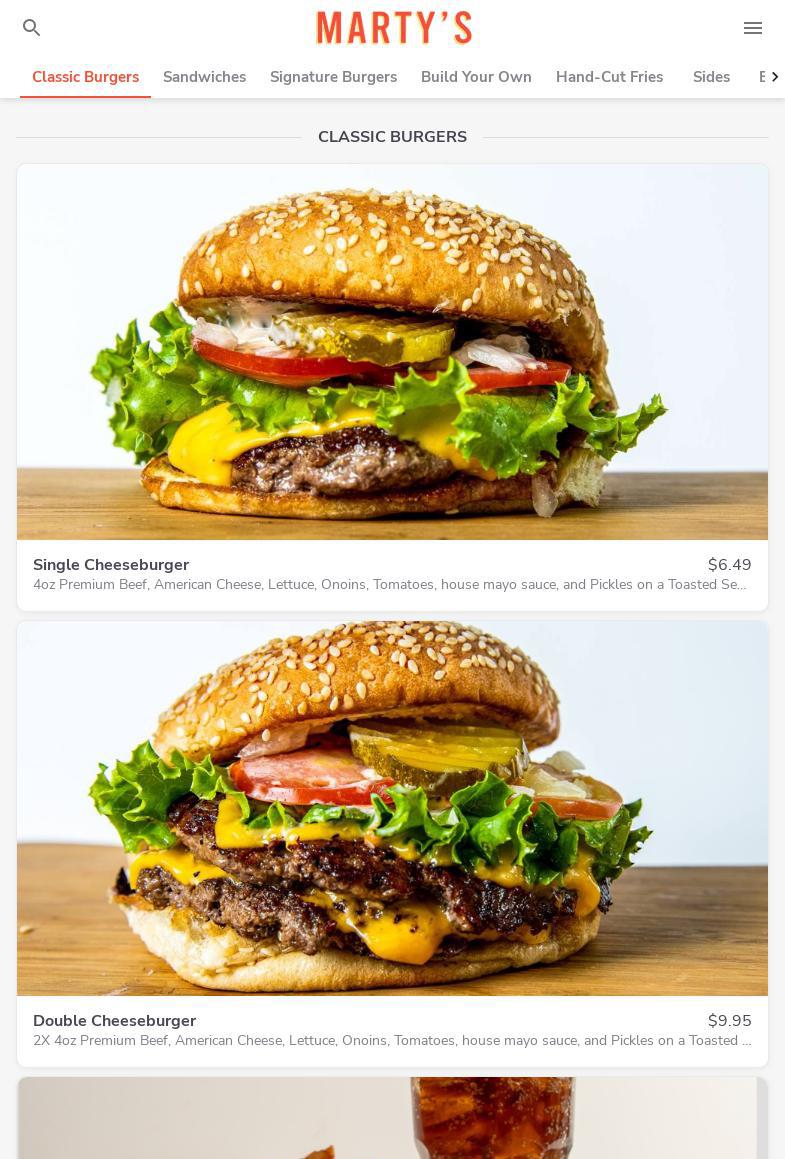The height and width of the screenshot is (1159, 785).
Task: Choose the Double Cheeseburger card
Action: 392,843
